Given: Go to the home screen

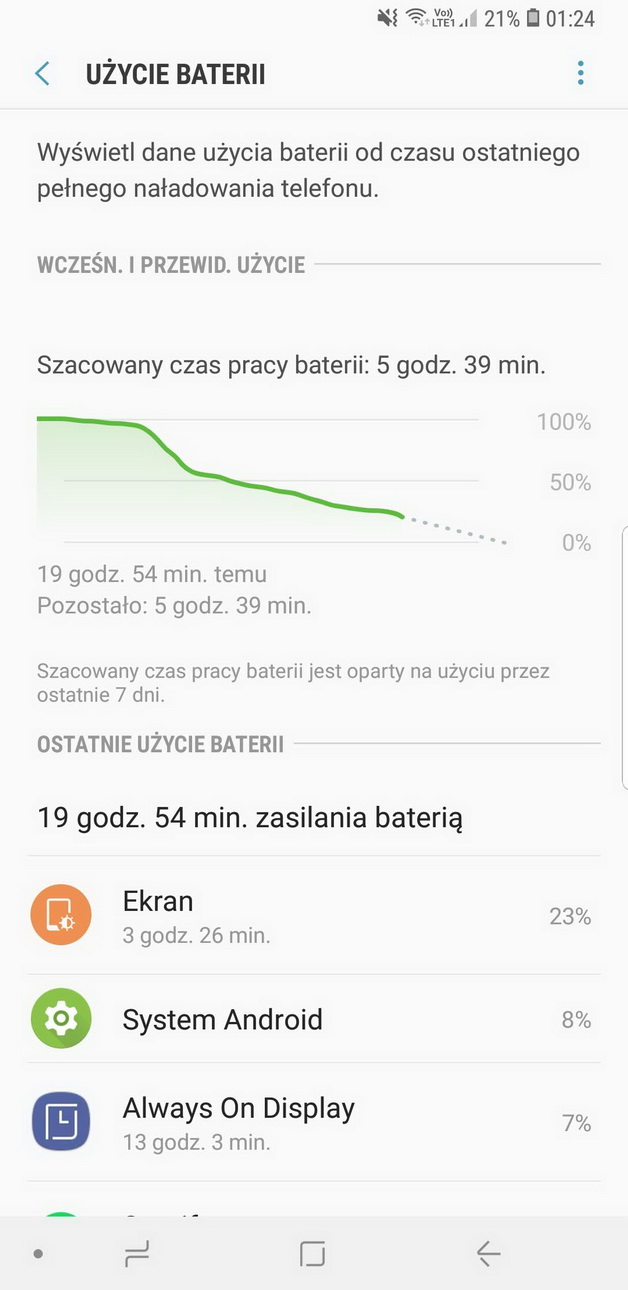Looking at the screenshot, I should [x=313, y=1253].
